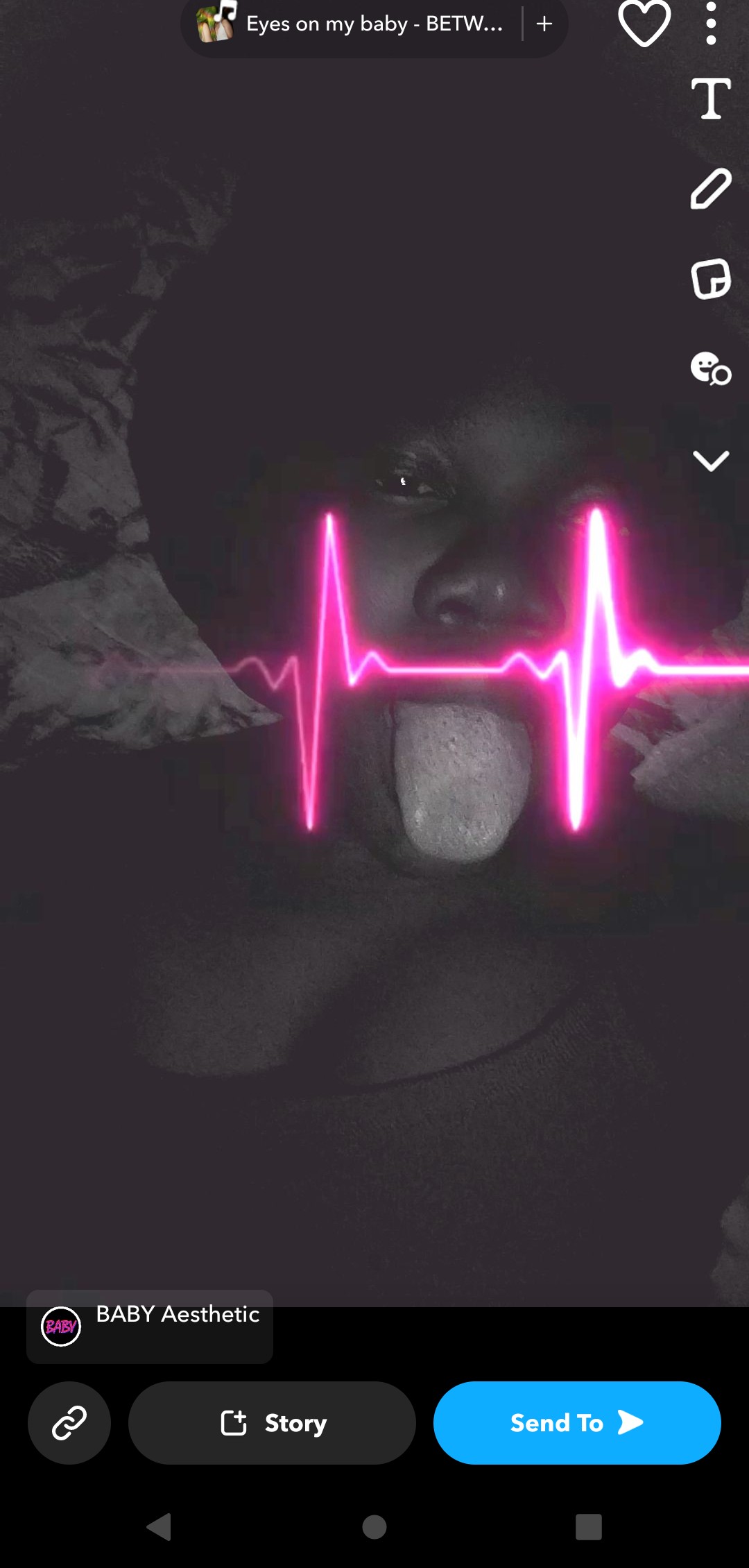Favorite this lens with the heart icon

pos(644,24)
